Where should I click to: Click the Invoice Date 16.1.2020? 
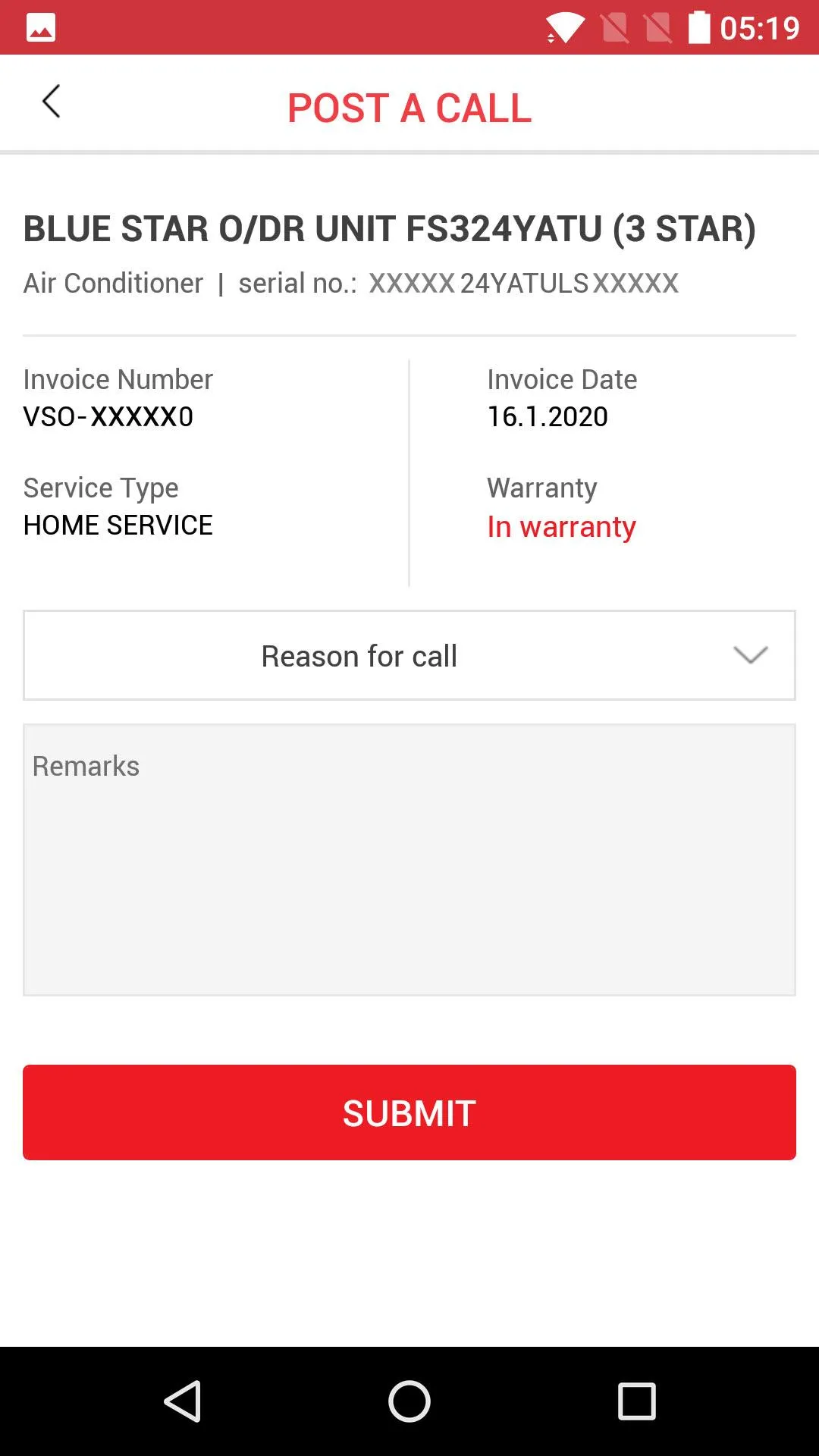coord(547,416)
